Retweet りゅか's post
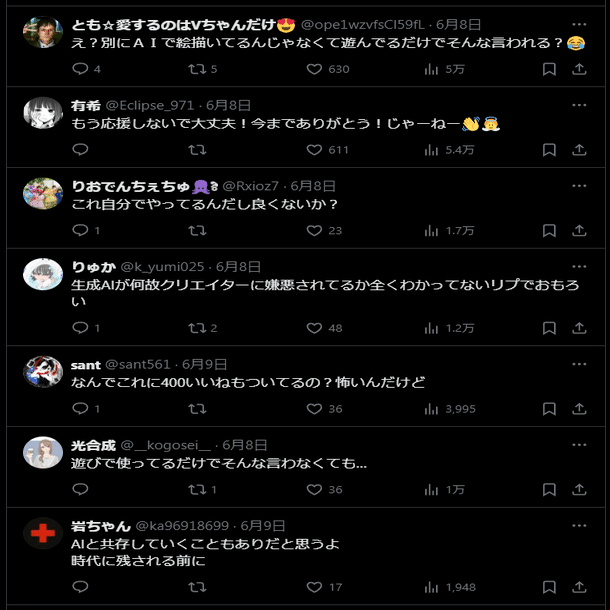610x610 pixels. 197,328
